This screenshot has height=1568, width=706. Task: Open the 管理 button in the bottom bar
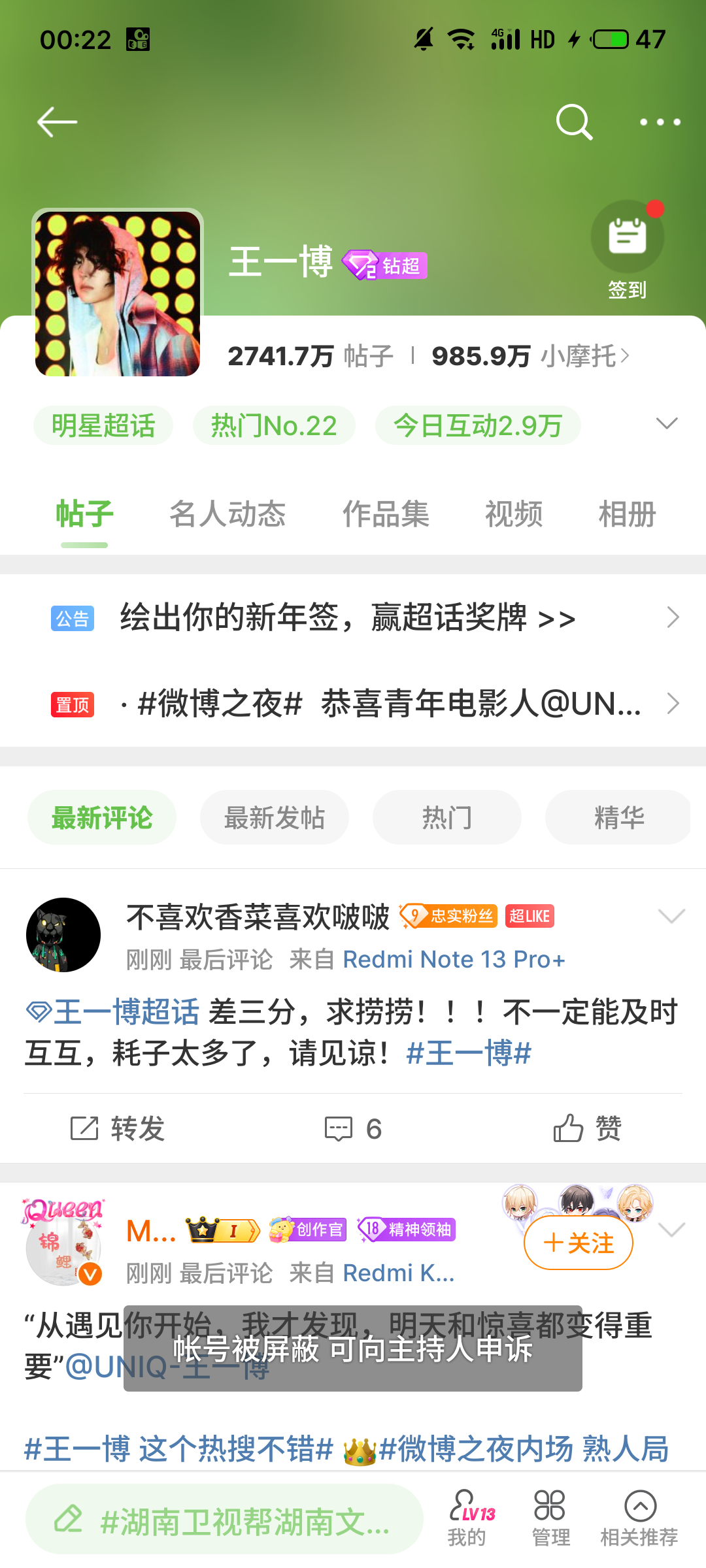click(550, 1518)
